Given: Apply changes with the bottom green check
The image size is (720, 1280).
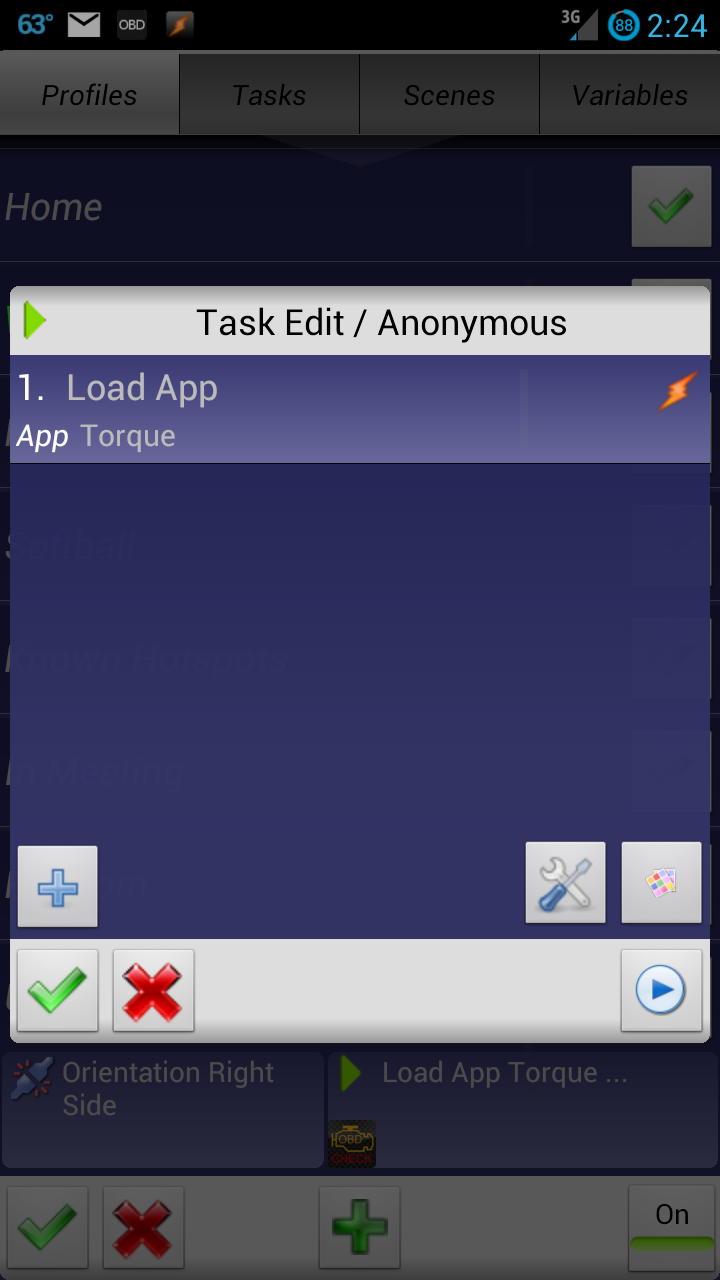Looking at the screenshot, I should pyautogui.click(x=47, y=1227).
